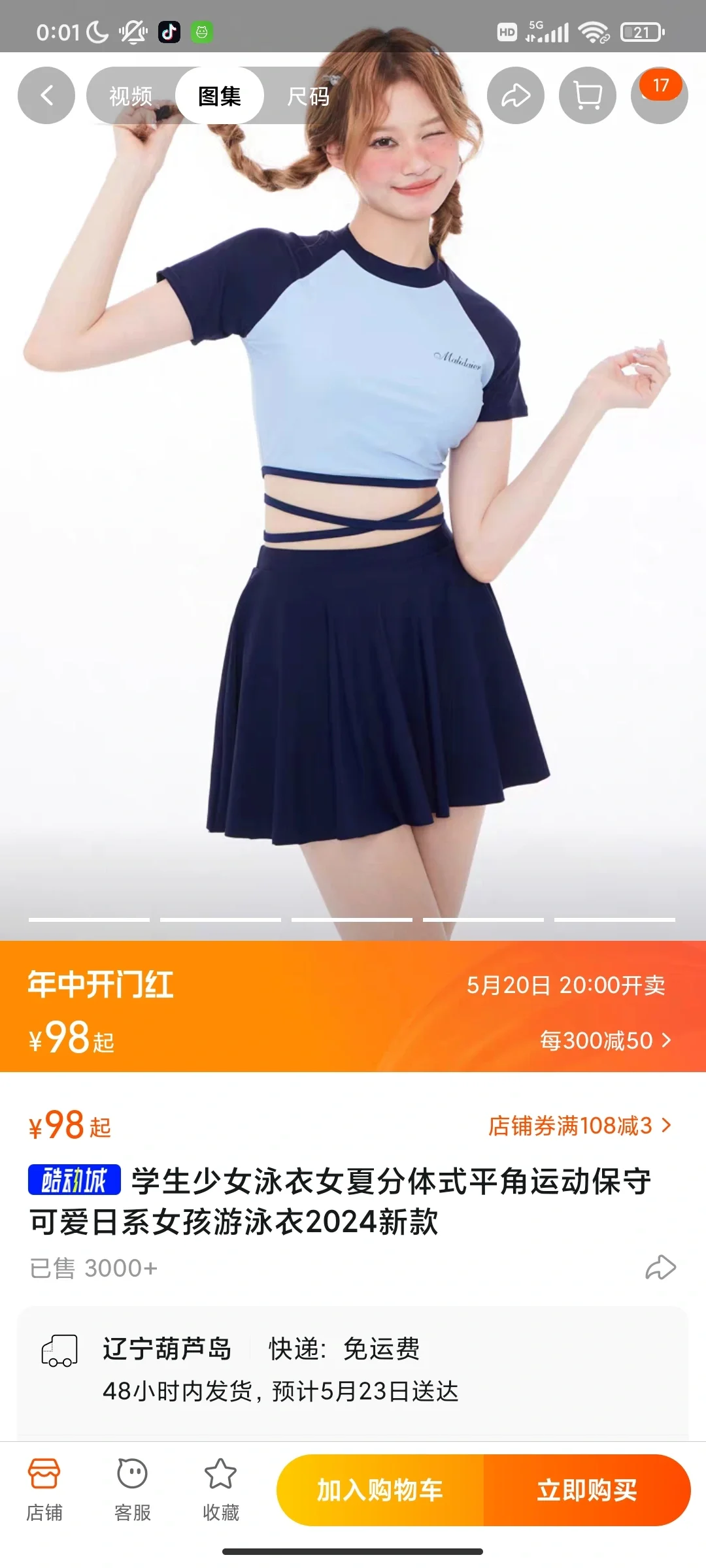Select the 图集 tab
The width and height of the screenshot is (706, 1568).
click(x=220, y=96)
